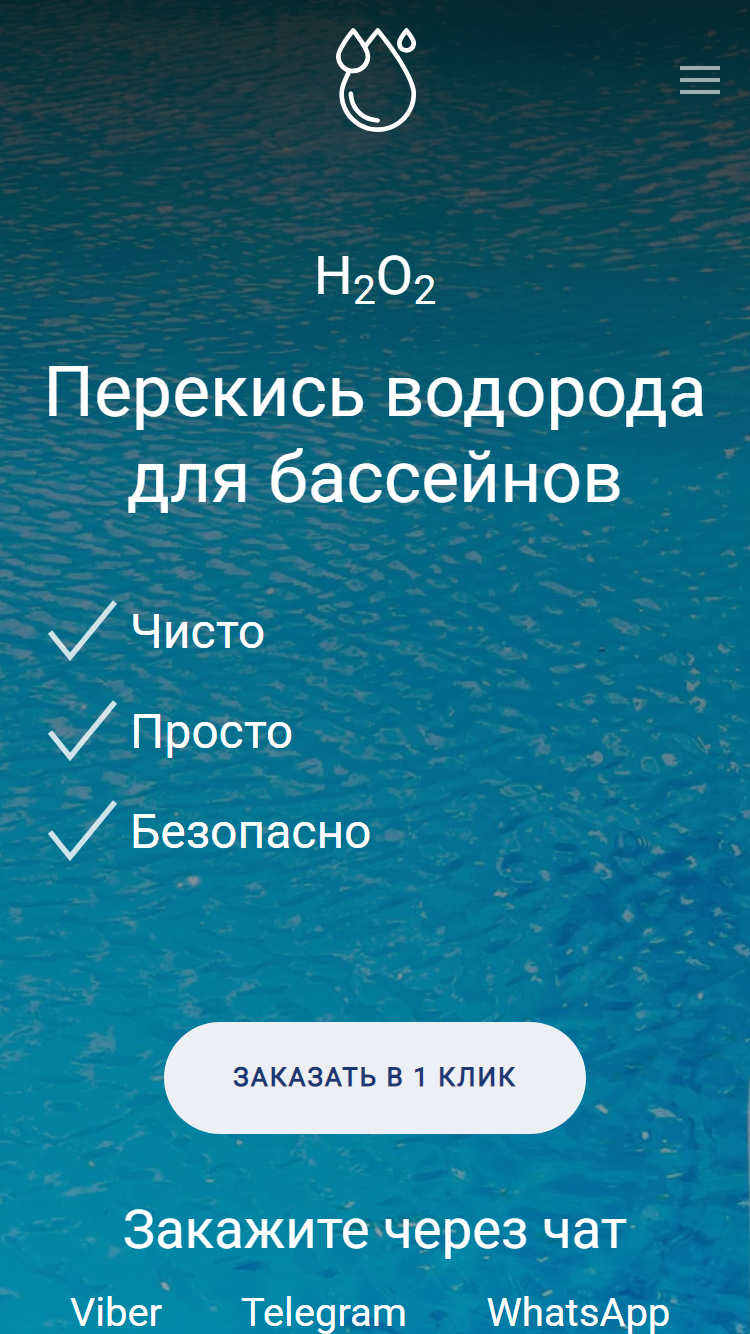Order via Telegram chat link
The image size is (750, 1334).
pos(324,1312)
